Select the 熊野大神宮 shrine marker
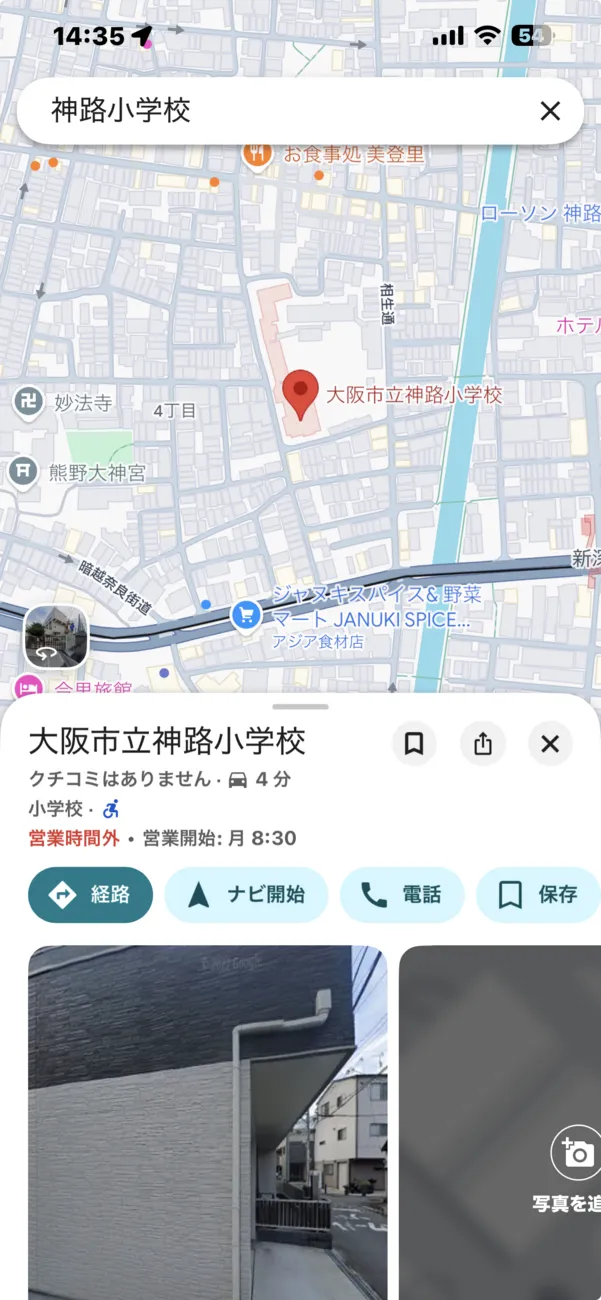Screen dimensions: 601x1300 tap(22, 470)
